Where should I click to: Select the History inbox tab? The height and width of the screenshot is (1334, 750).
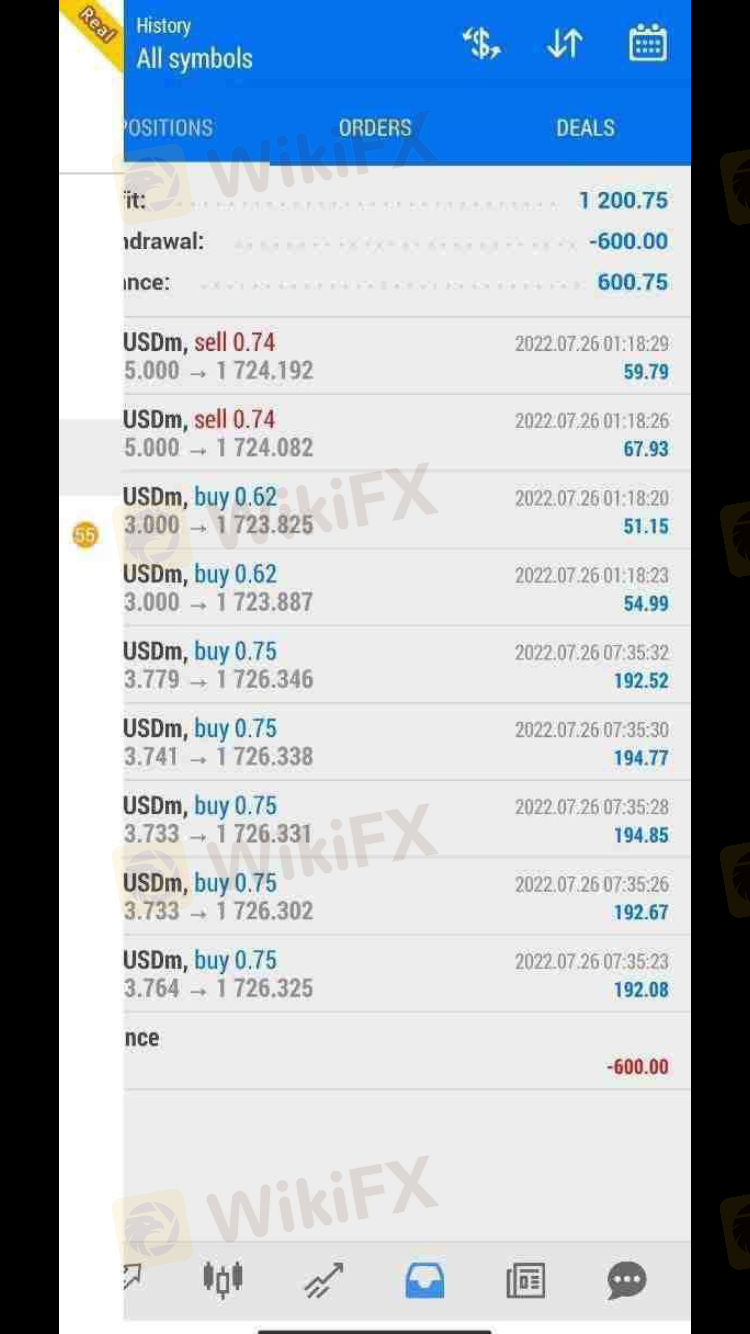(x=424, y=1279)
